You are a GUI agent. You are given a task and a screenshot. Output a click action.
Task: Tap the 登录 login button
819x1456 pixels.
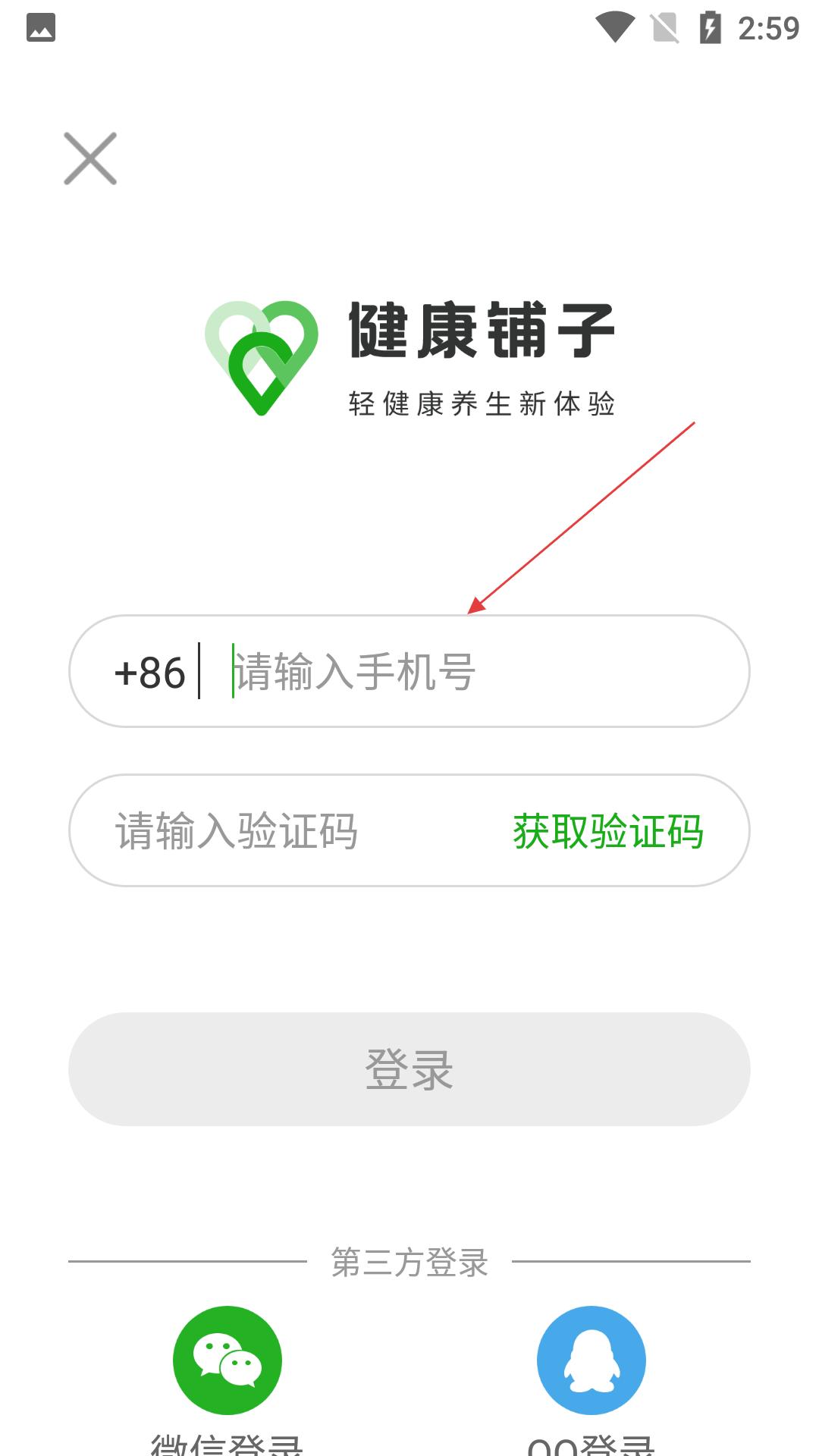(x=409, y=1069)
